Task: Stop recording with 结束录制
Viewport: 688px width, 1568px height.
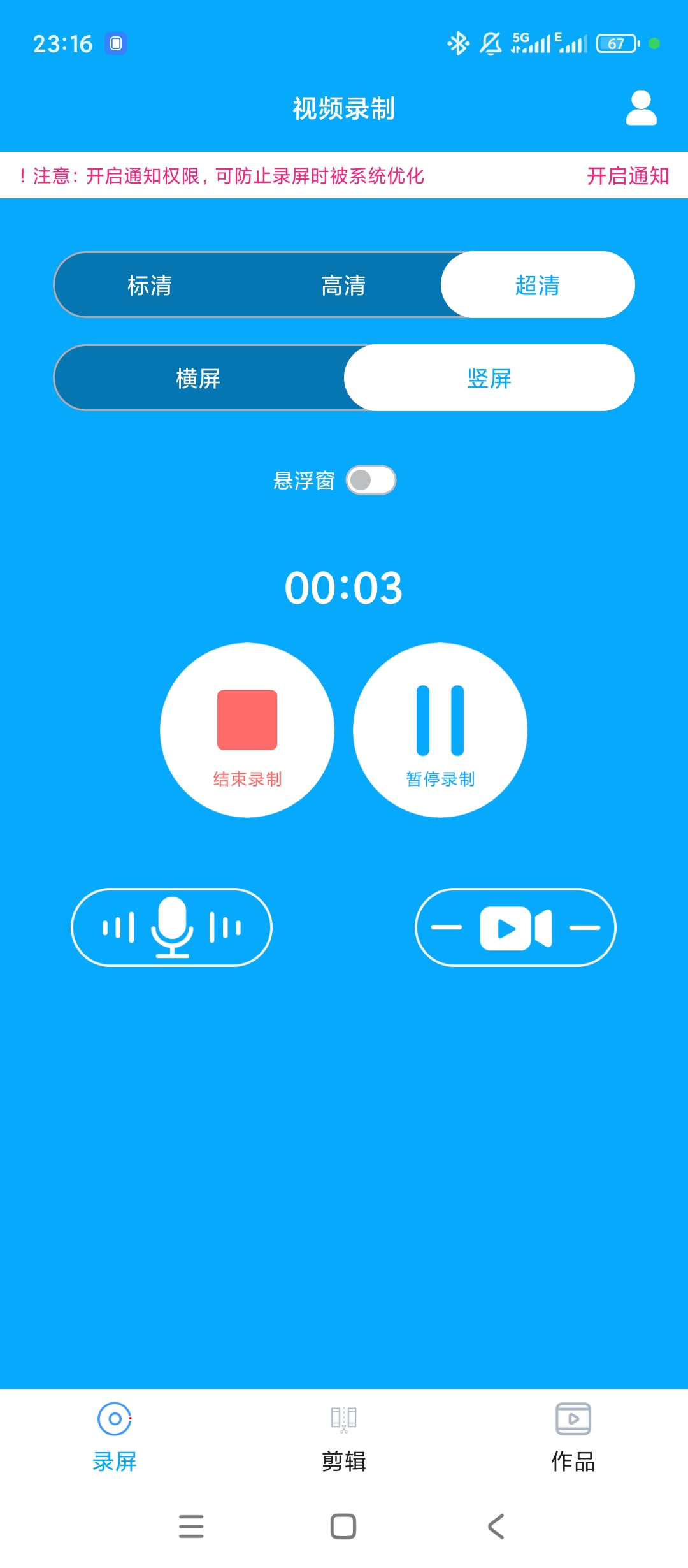Action: [247, 730]
